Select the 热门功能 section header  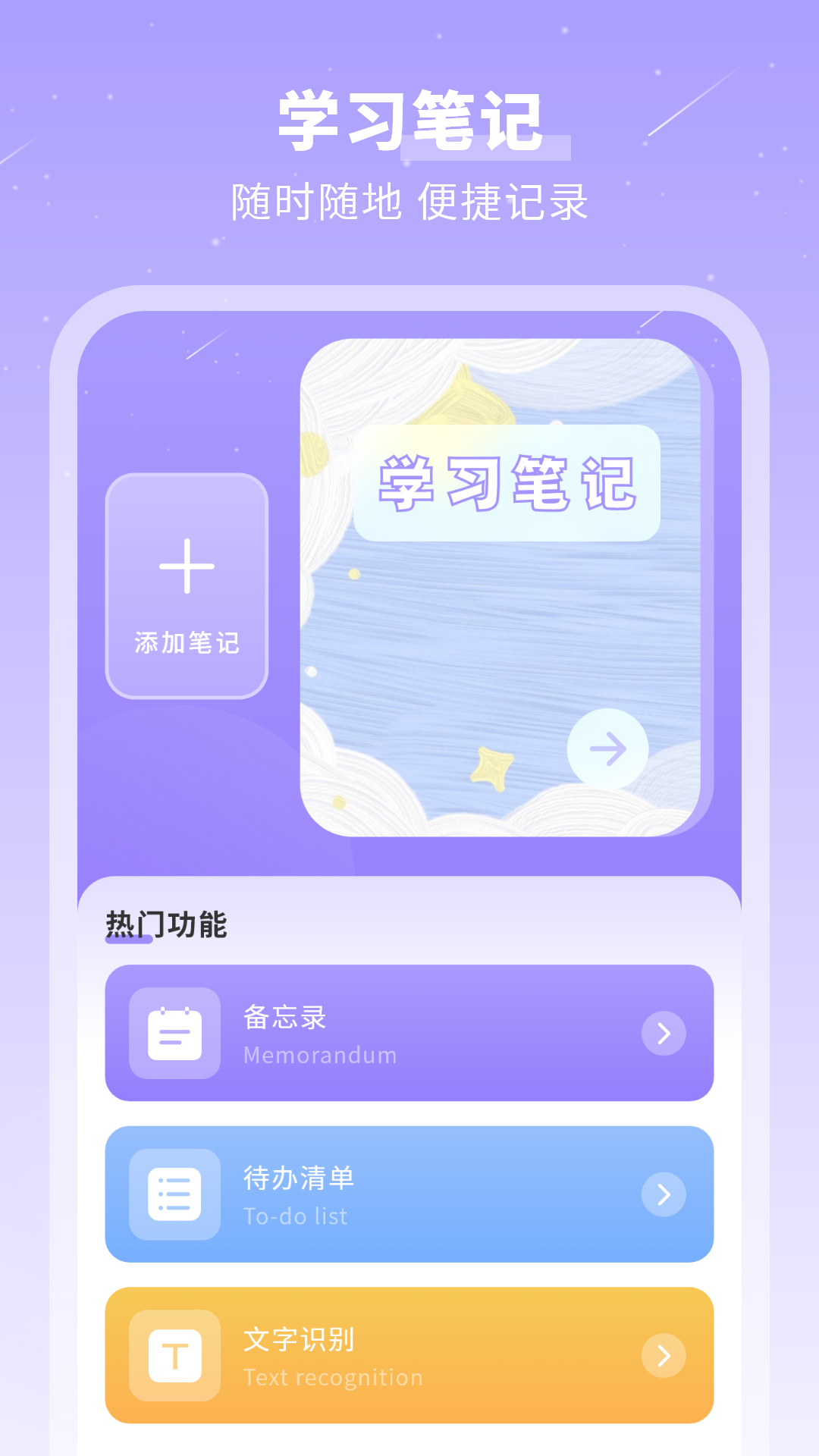[x=167, y=924]
